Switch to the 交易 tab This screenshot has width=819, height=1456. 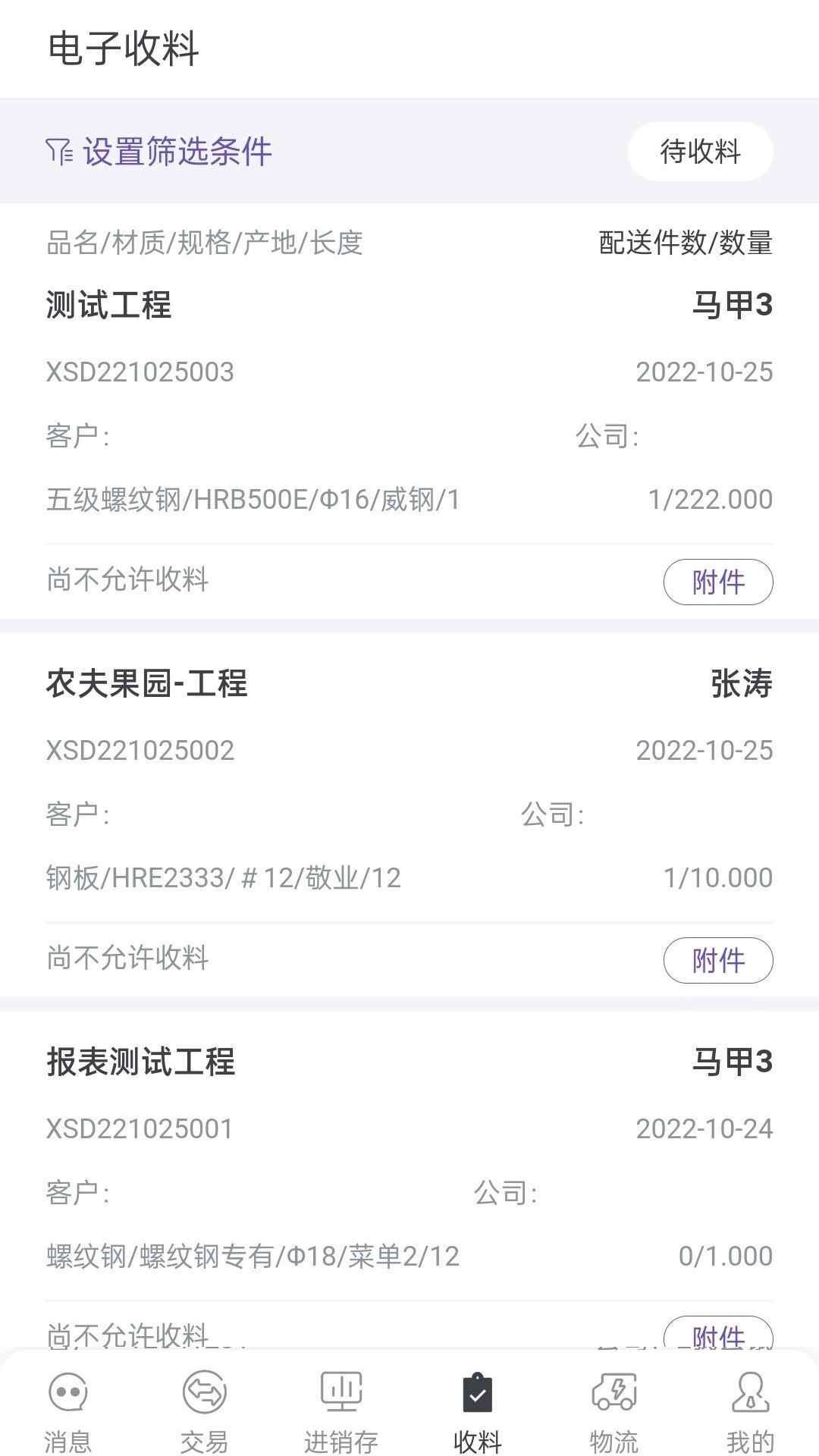point(203,1408)
